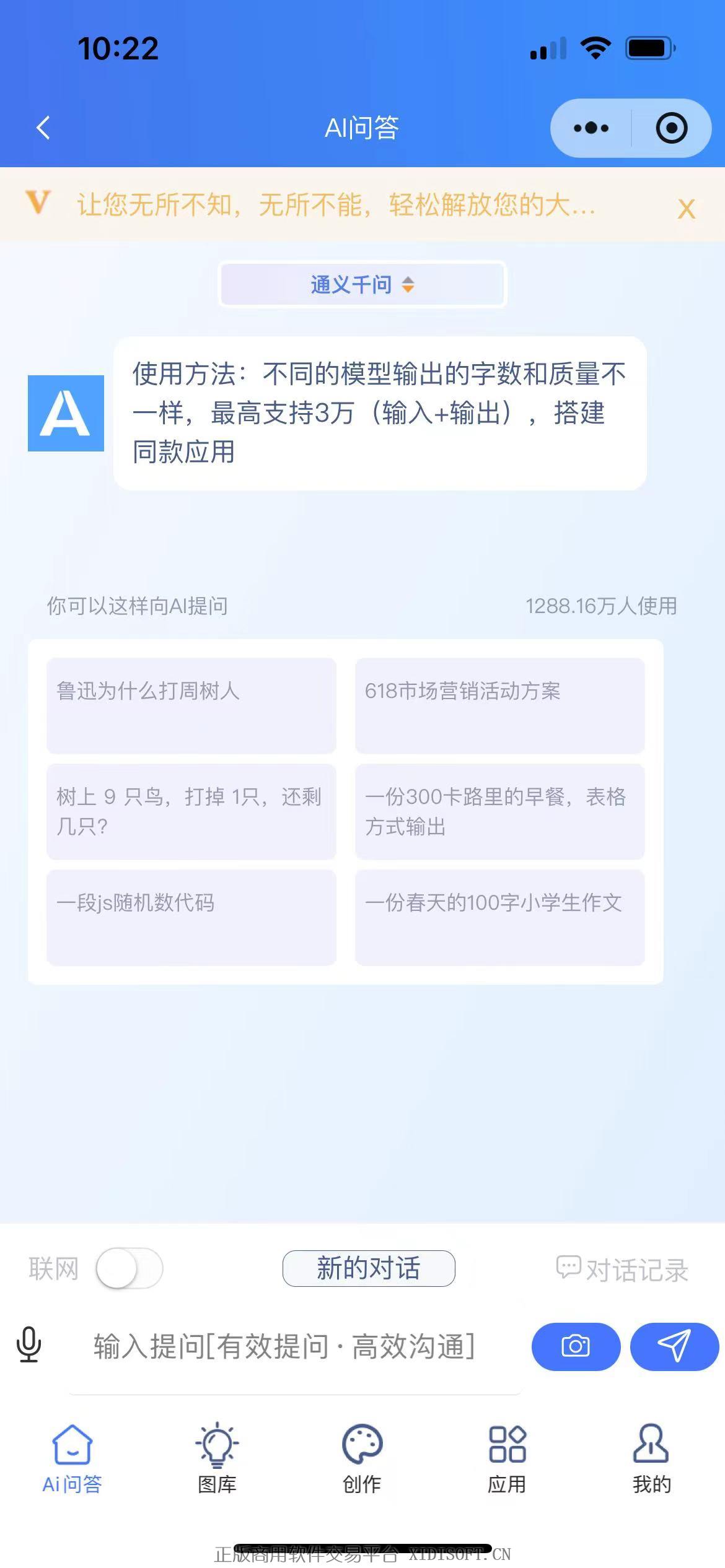The image size is (725, 1568).
Task: Tap the 一段js随机数代码 prompt
Action: [191, 917]
